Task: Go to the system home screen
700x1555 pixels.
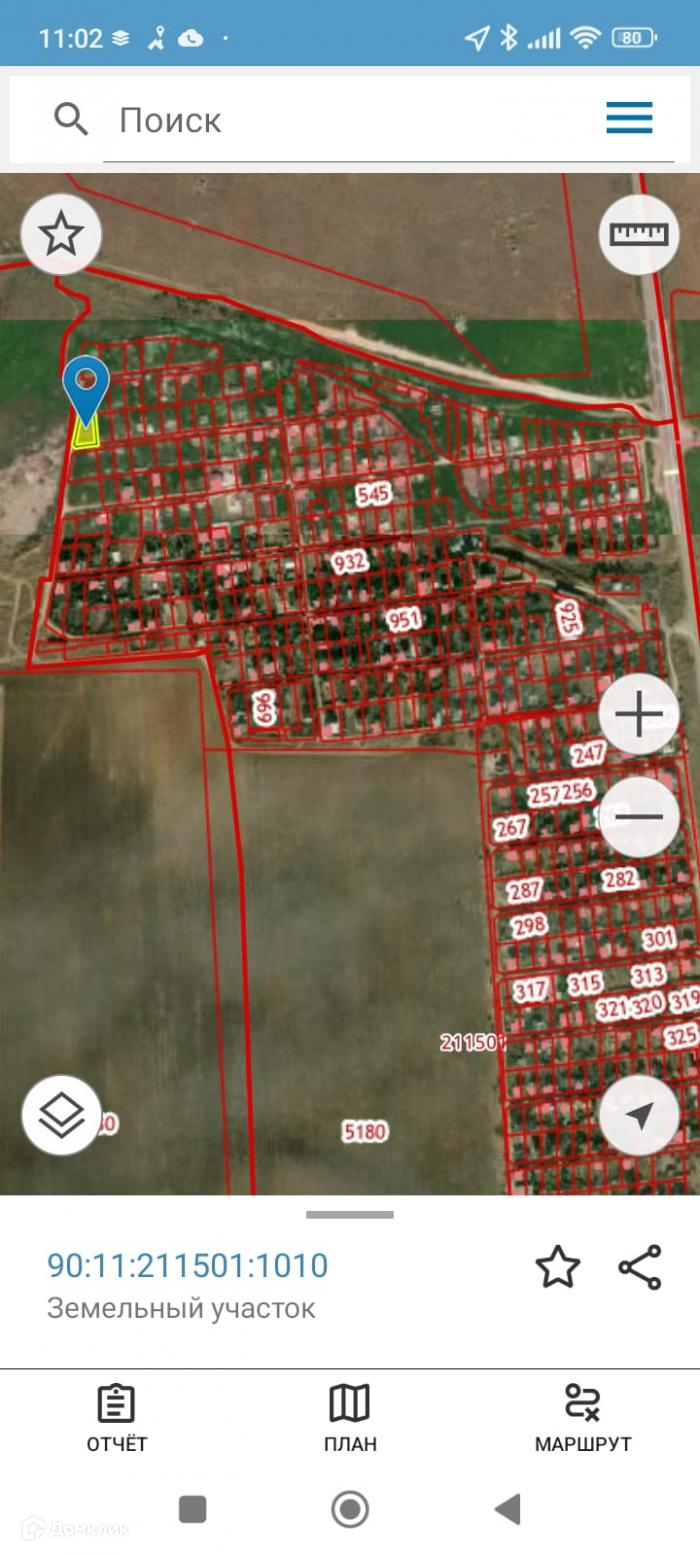Action: click(350, 1509)
